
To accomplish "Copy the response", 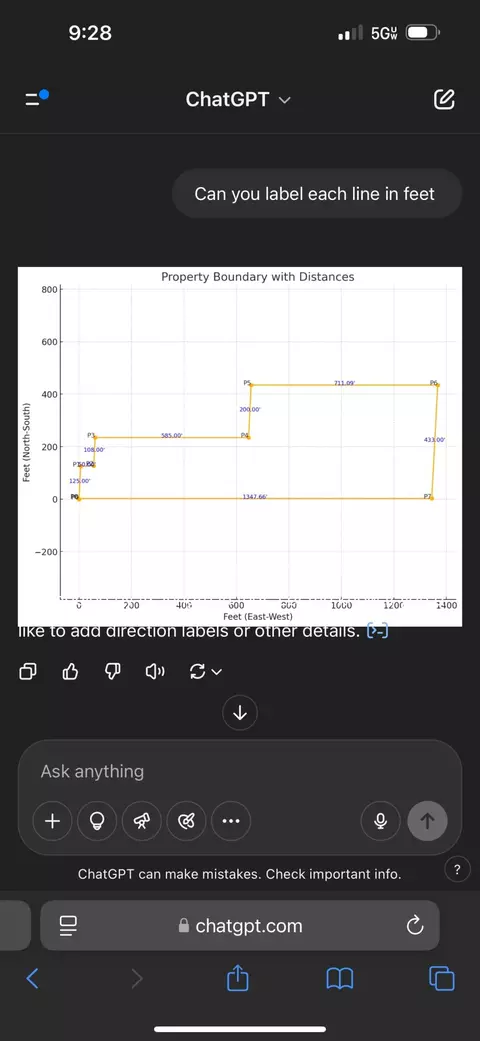I will tap(29, 672).
